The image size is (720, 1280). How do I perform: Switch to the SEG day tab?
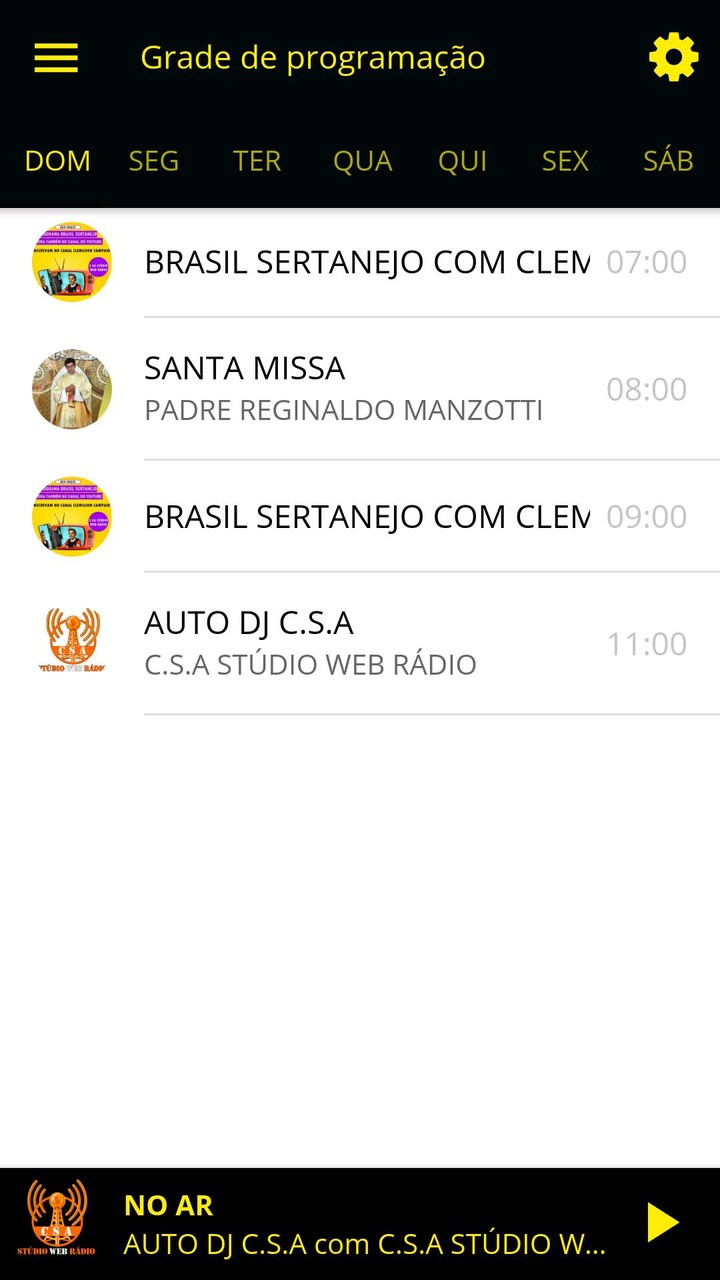click(153, 160)
